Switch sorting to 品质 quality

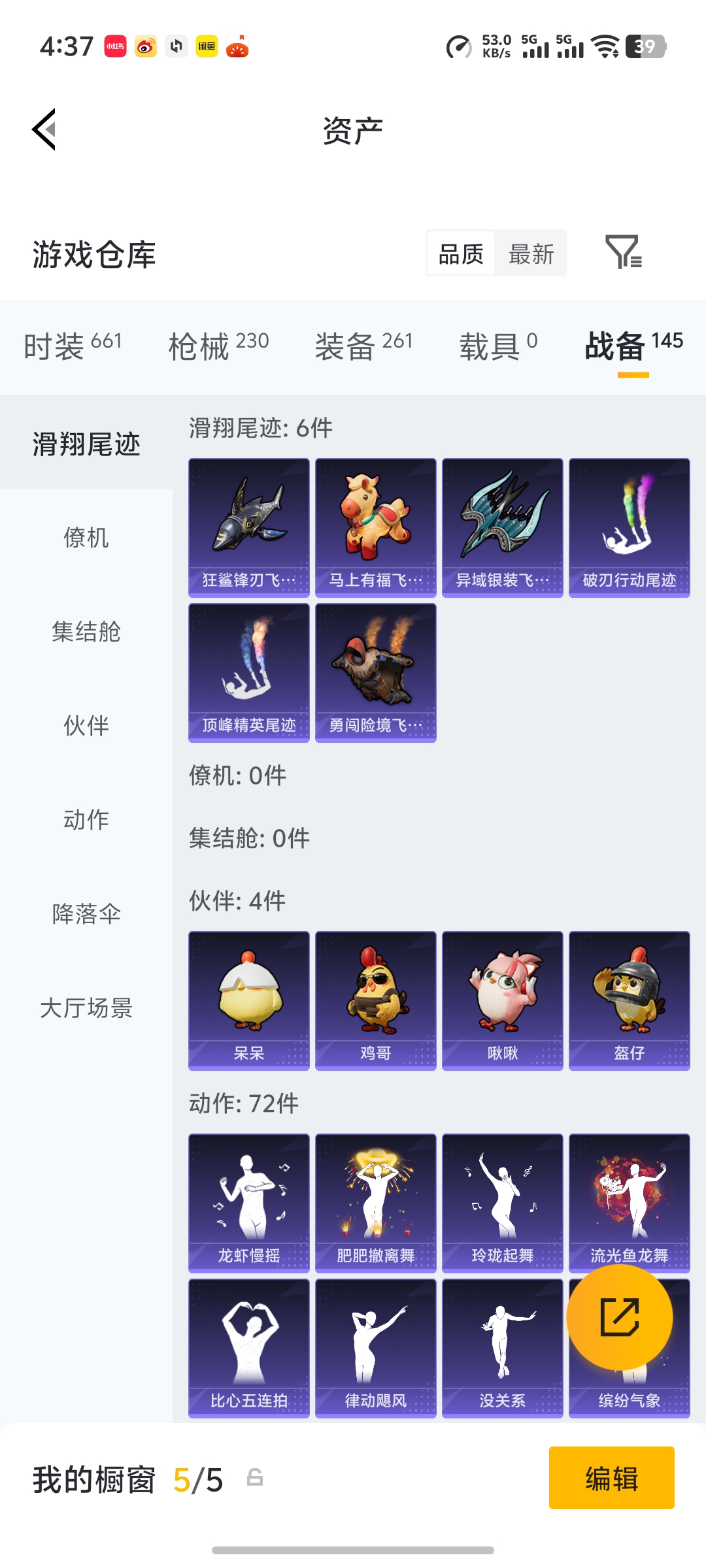(x=461, y=253)
